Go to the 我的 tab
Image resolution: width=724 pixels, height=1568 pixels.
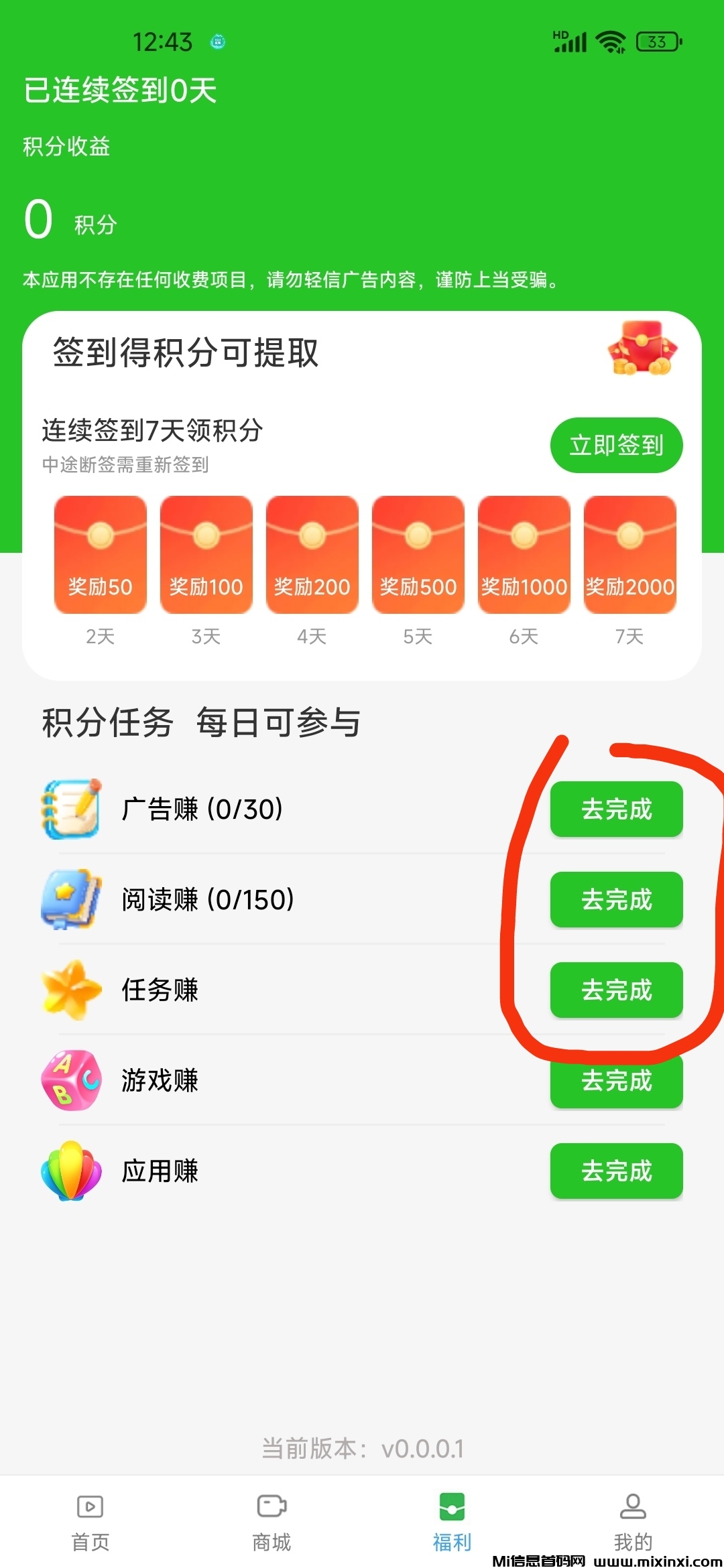click(x=633, y=1522)
